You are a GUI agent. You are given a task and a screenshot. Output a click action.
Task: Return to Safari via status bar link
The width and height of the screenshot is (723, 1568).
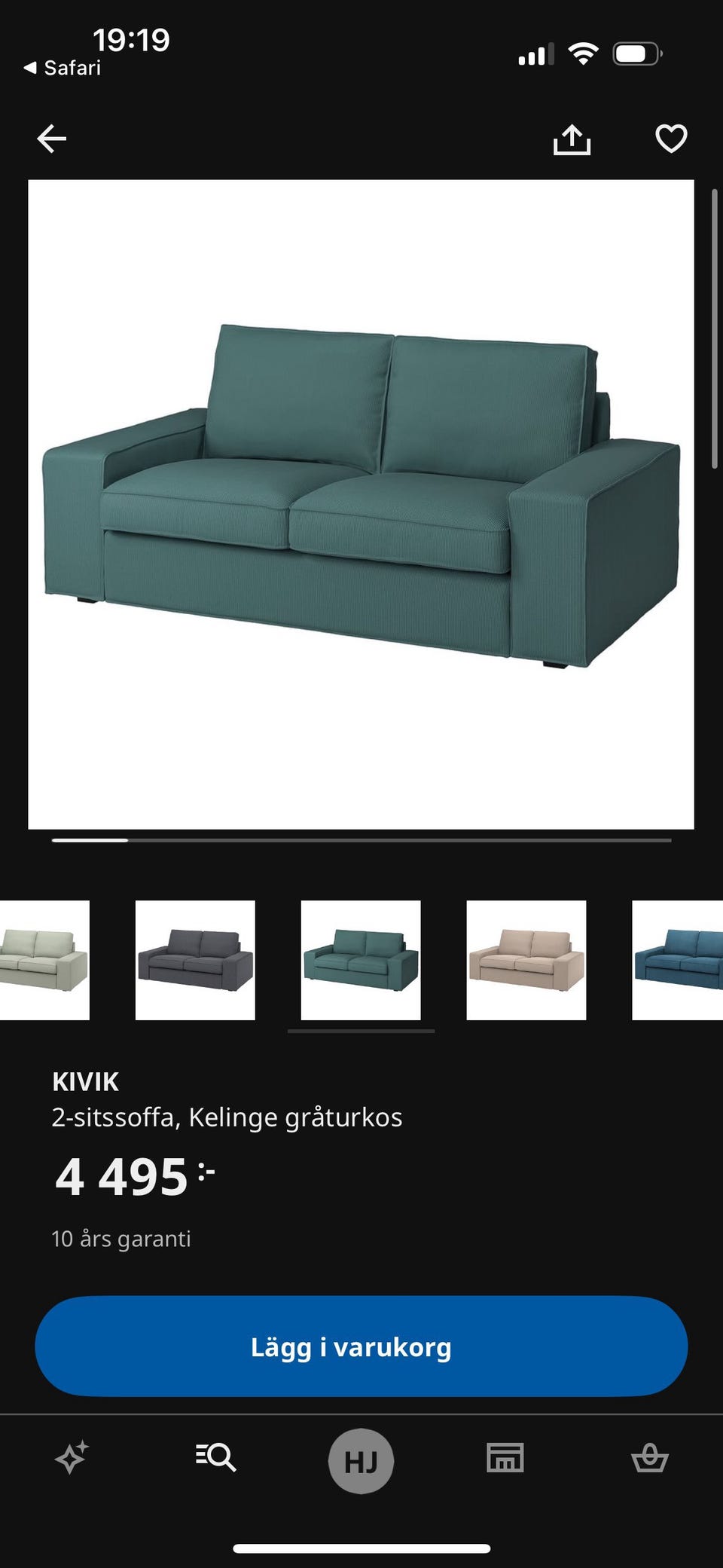point(60,68)
